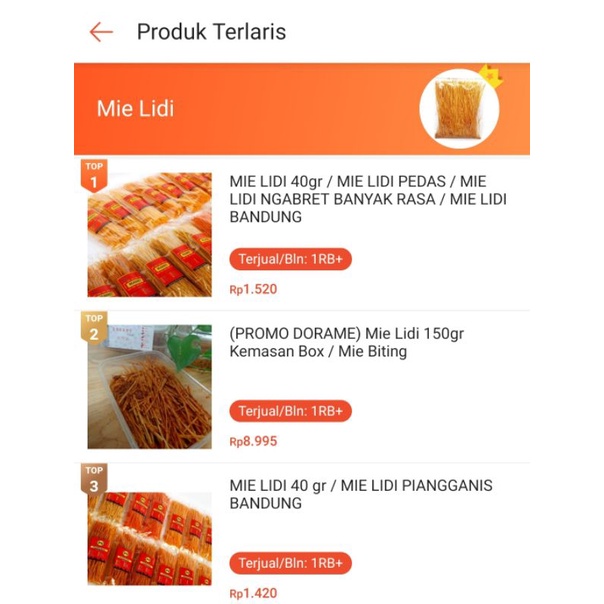Go back using the arrow icon
Screen dimensions: 604x604
click(101, 32)
